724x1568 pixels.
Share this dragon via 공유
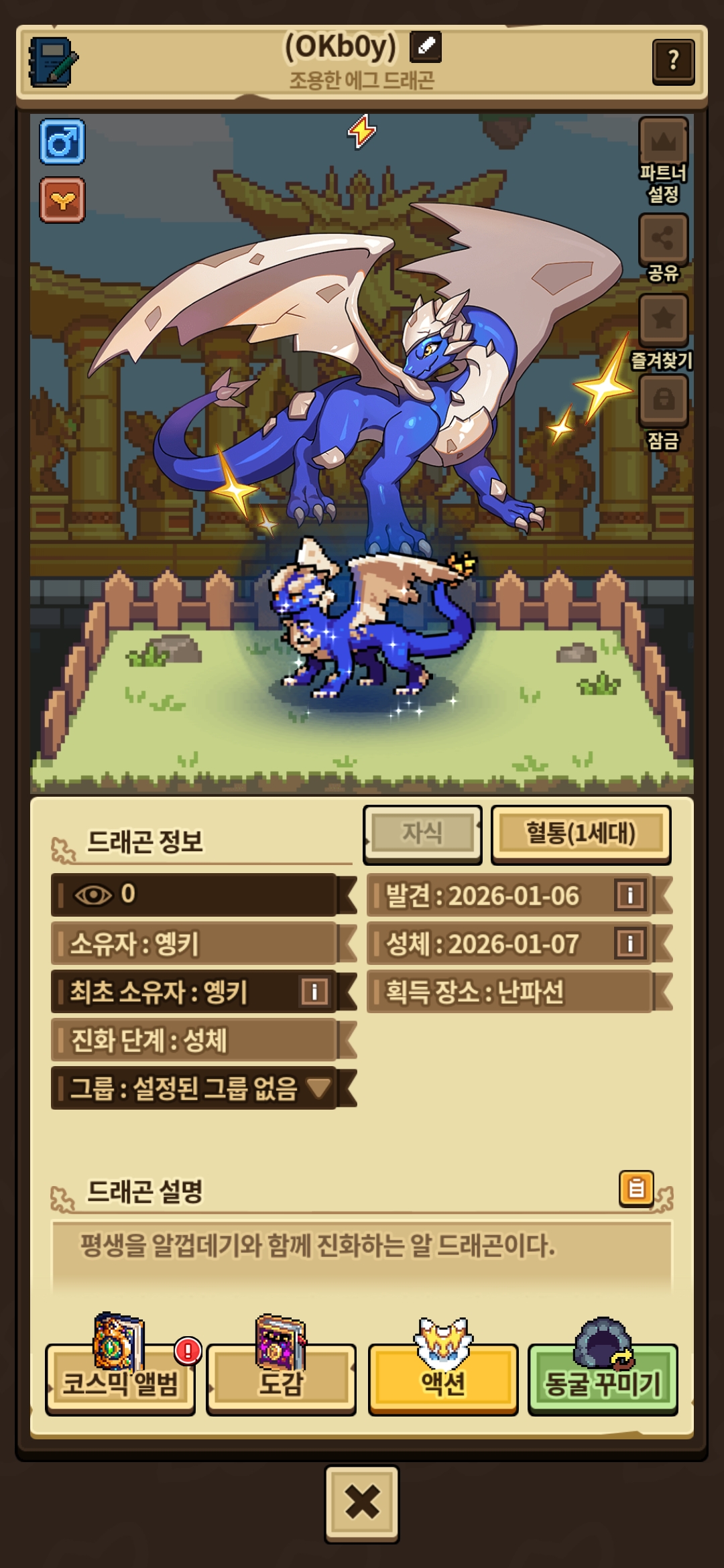(663, 239)
